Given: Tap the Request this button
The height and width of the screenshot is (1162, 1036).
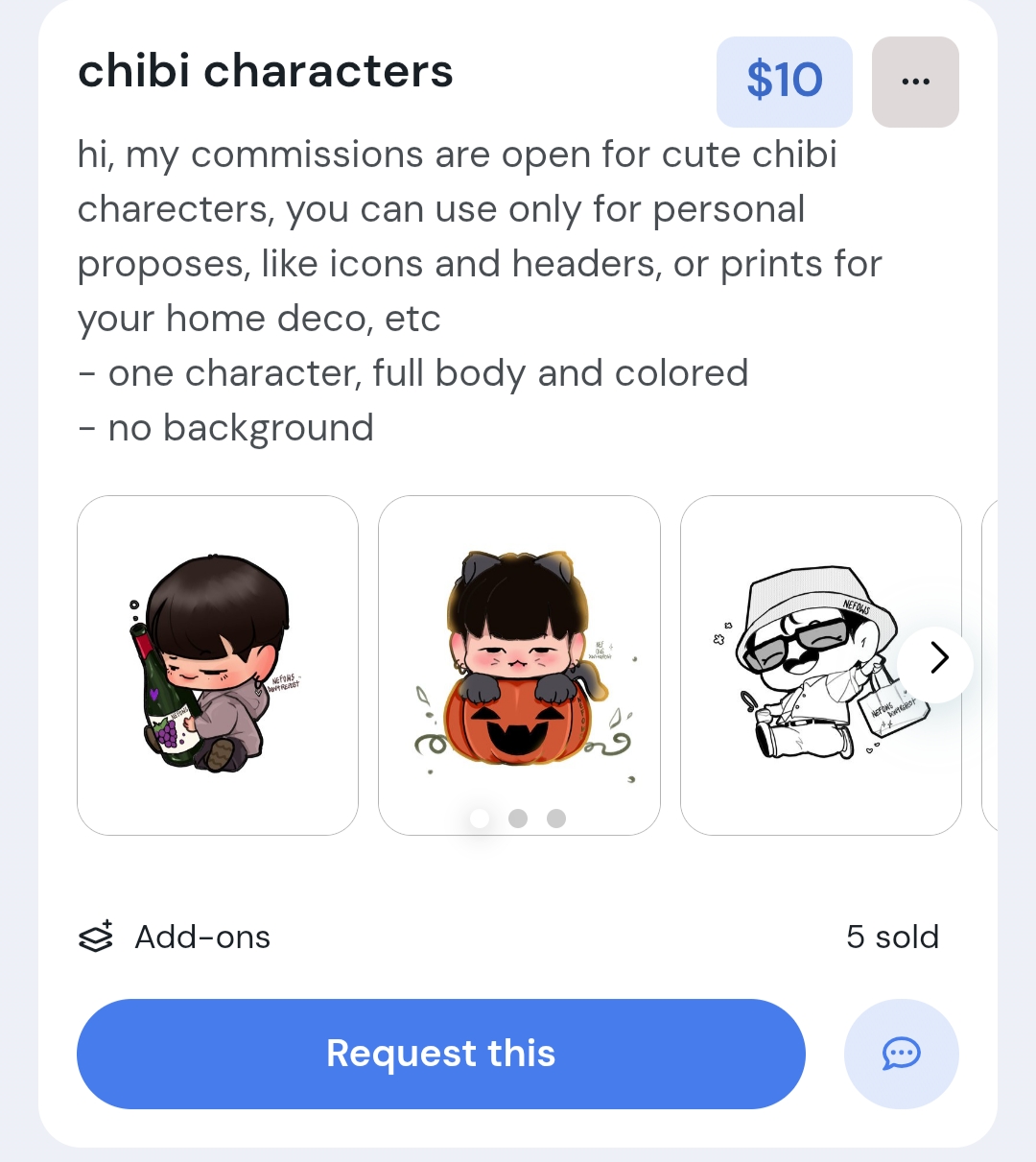Looking at the screenshot, I should [x=440, y=1054].
